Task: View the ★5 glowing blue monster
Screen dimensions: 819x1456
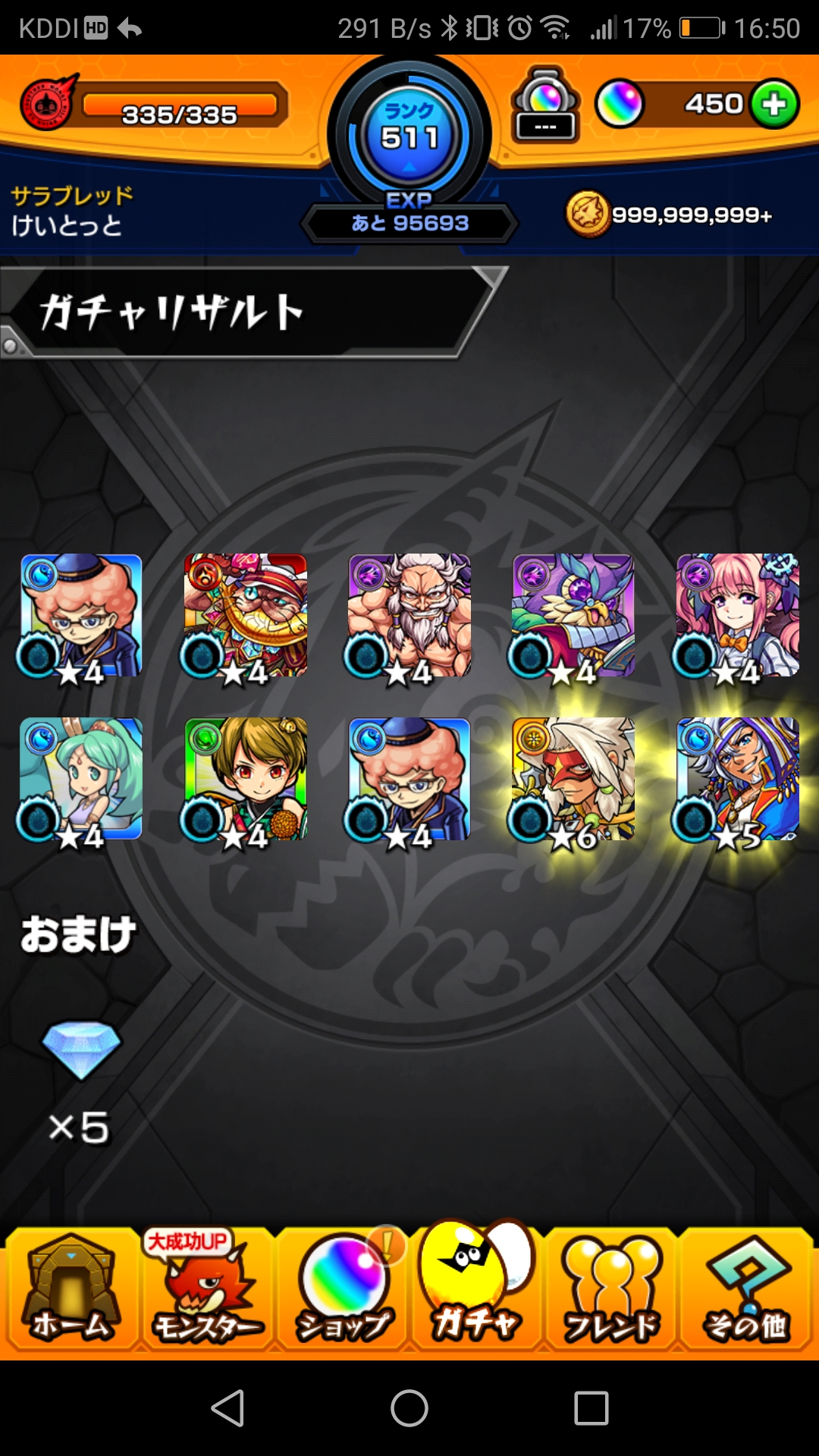Action: 737,780
